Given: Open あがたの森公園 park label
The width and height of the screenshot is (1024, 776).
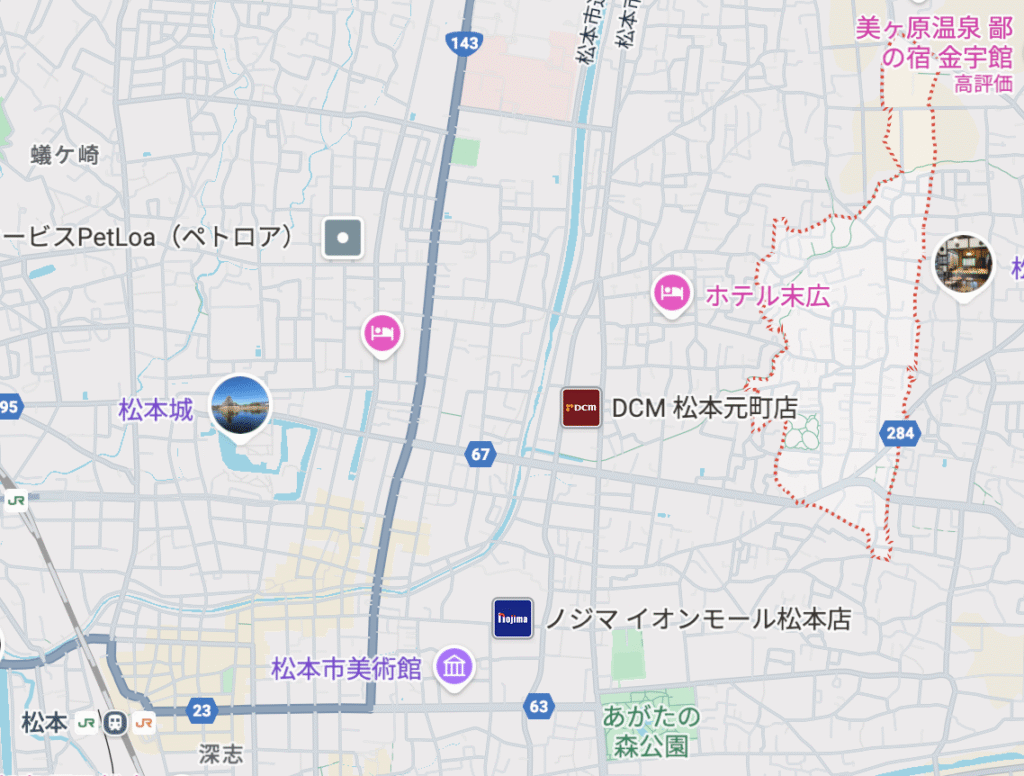Looking at the screenshot, I should pos(651,731).
